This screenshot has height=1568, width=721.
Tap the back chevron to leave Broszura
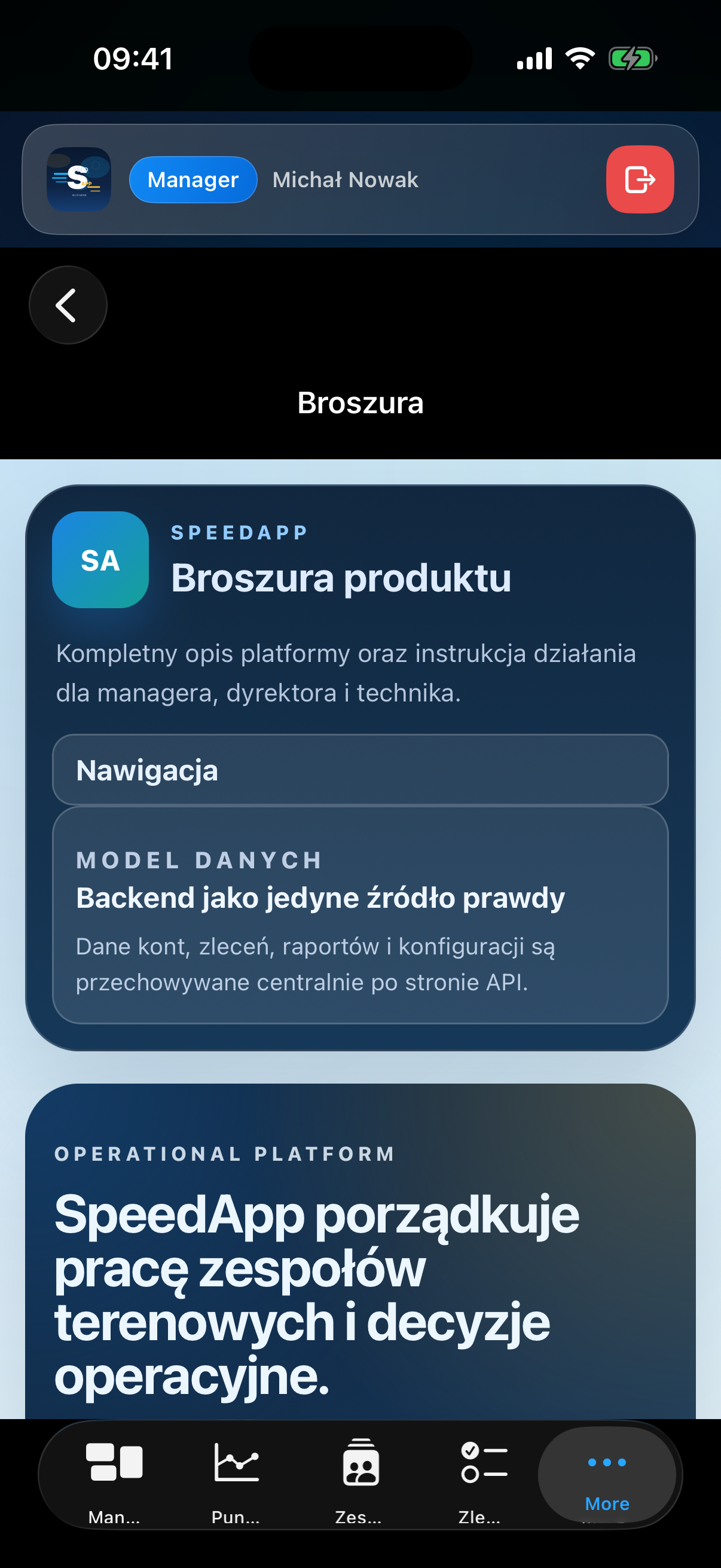pos(68,306)
